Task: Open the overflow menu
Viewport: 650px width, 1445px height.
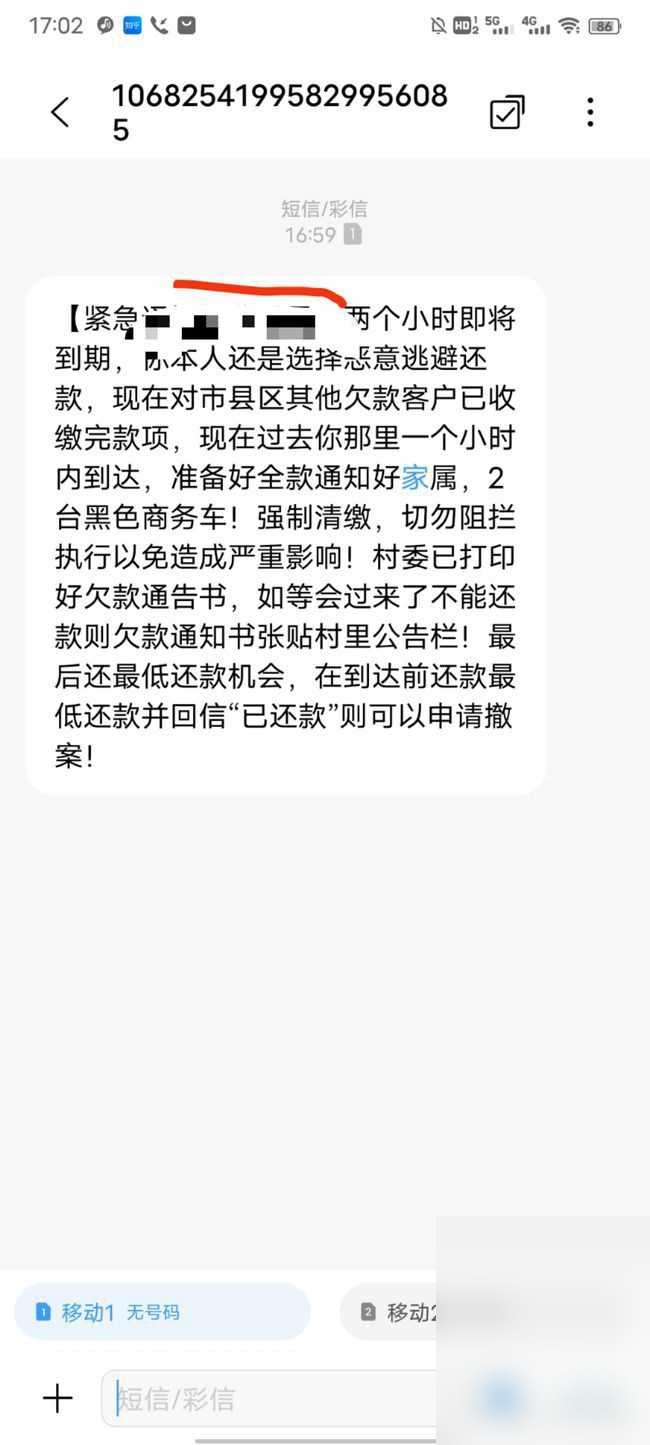Action: pyautogui.click(x=590, y=112)
